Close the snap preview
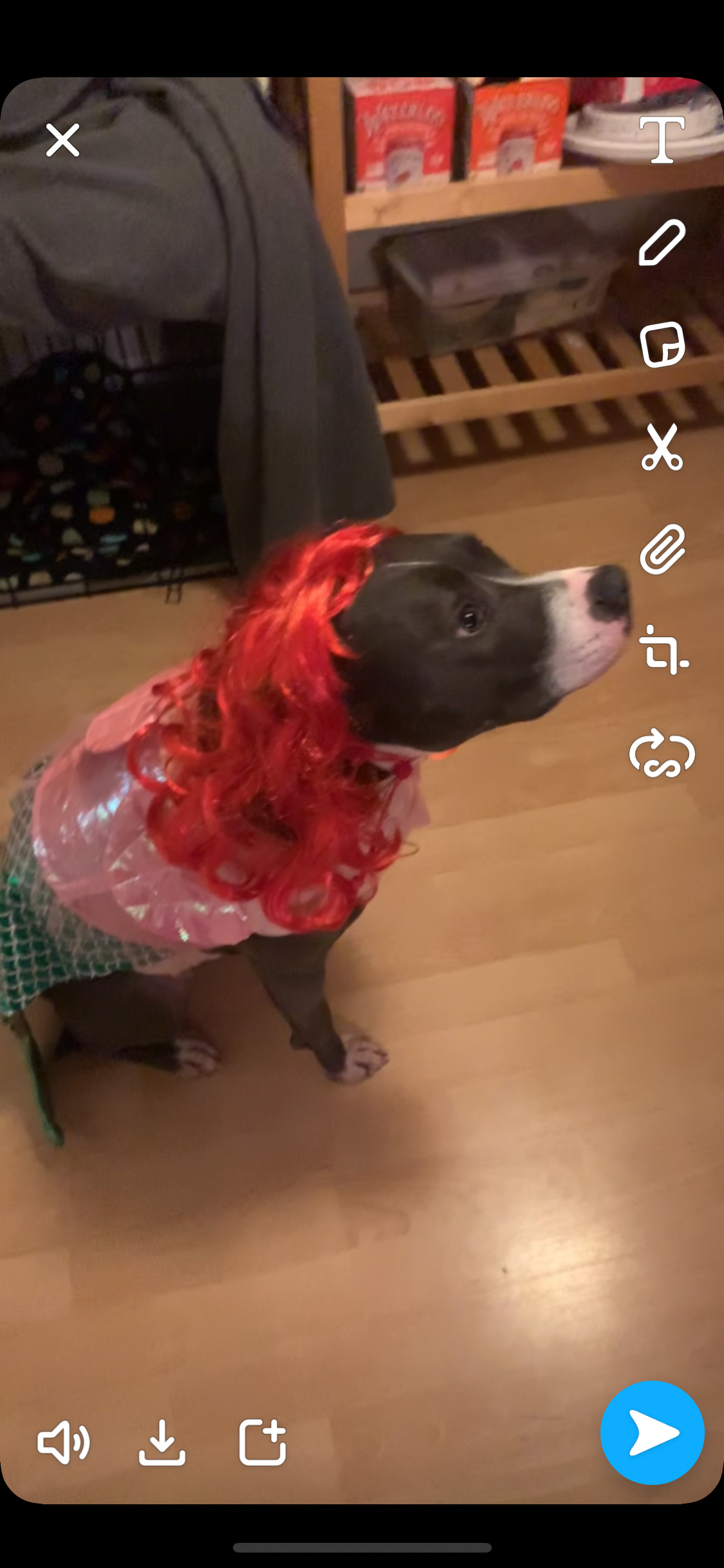The image size is (724, 1568). [x=62, y=140]
